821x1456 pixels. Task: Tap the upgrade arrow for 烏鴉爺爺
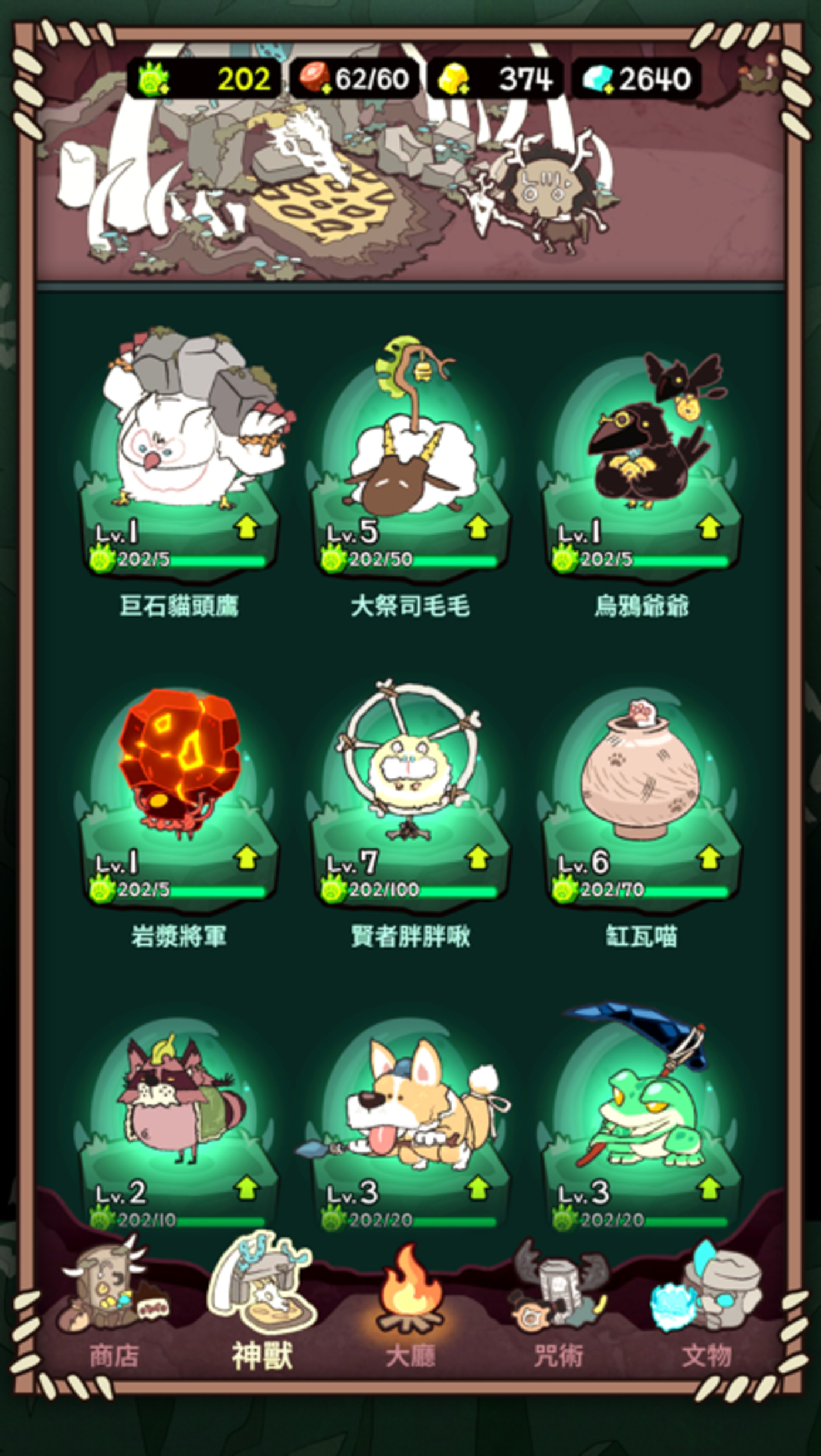click(710, 528)
